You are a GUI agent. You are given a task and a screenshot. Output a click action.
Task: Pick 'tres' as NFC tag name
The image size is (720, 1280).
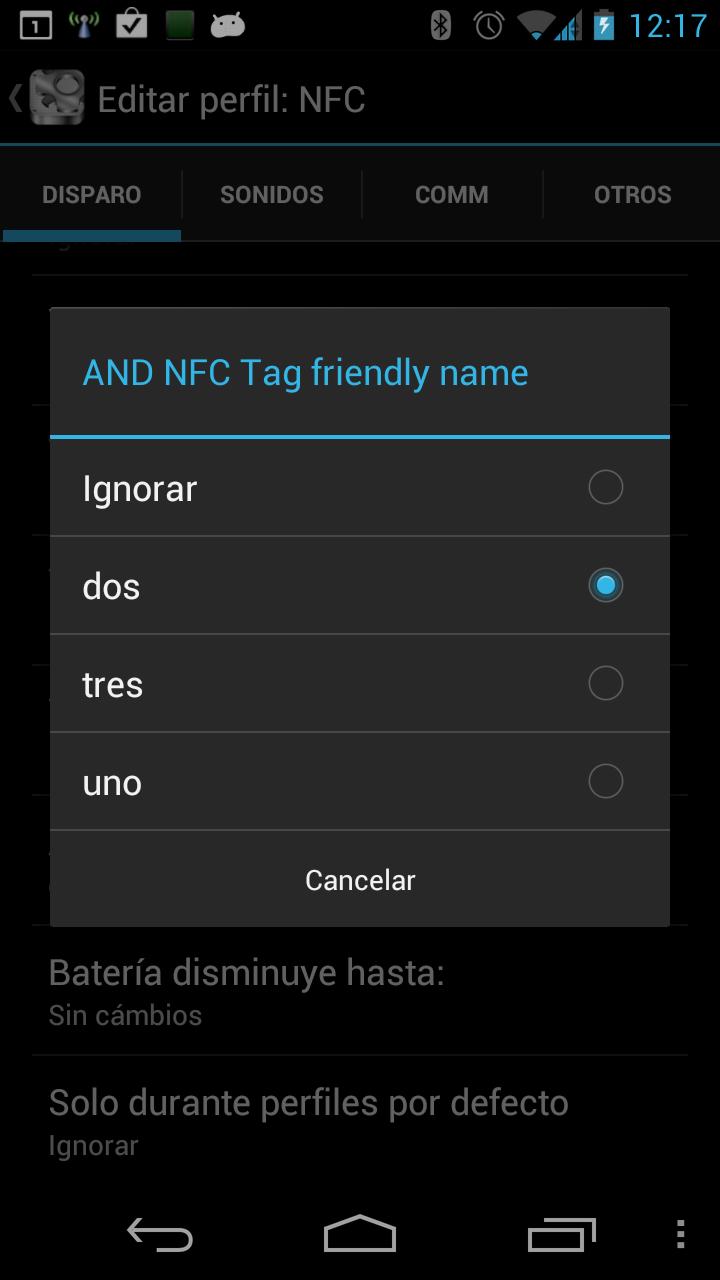click(359, 684)
